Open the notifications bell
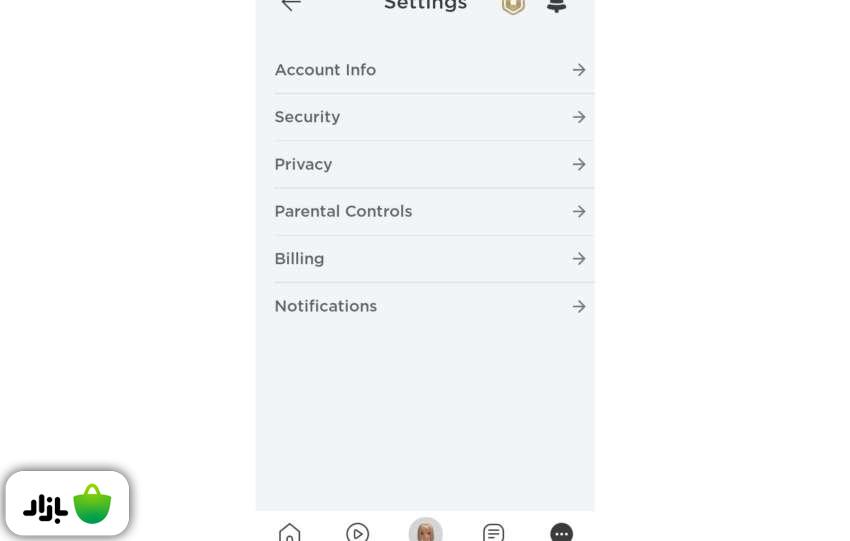850x541 pixels. point(557,5)
